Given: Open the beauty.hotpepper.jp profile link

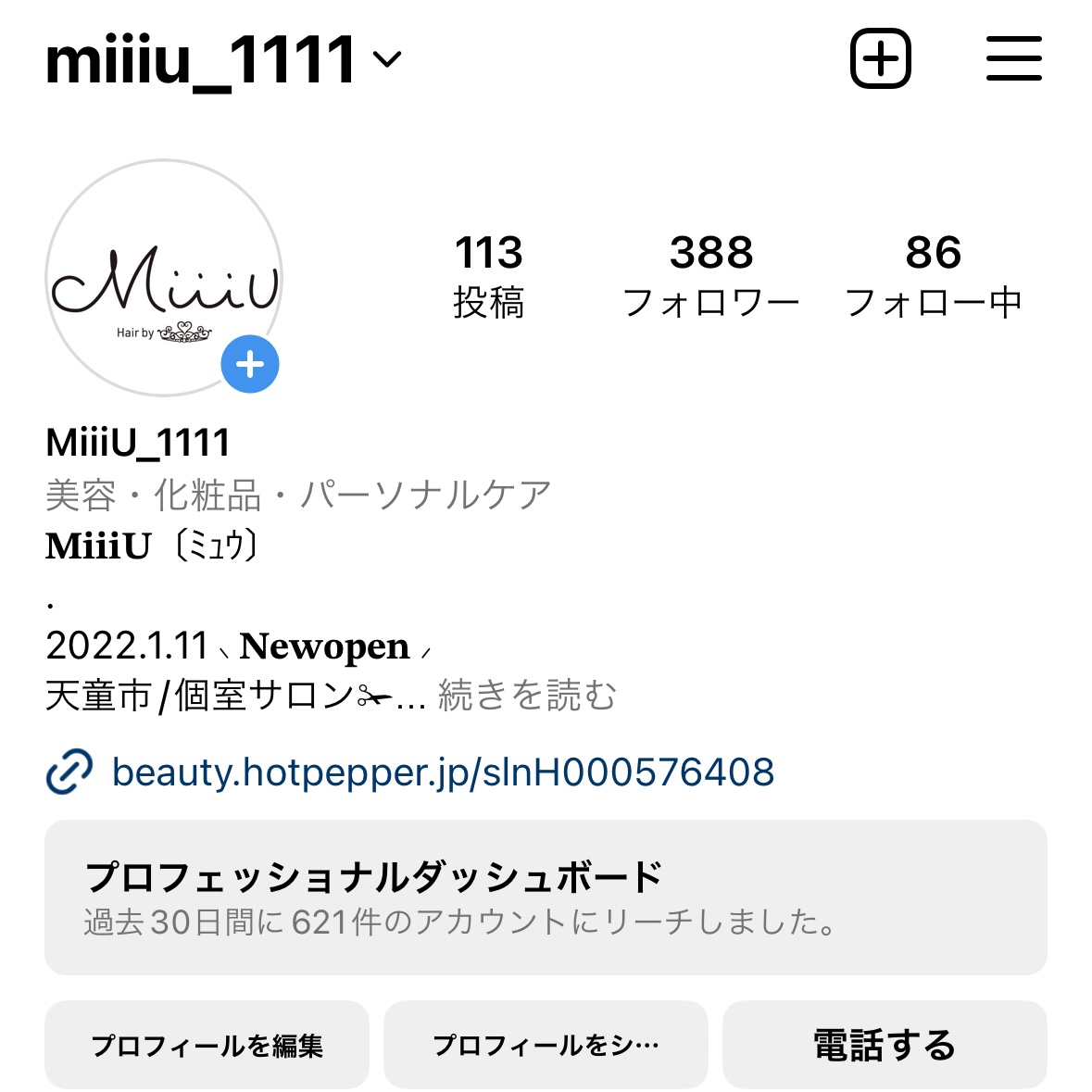Looking at the screenshot, I should click(442, 772).
